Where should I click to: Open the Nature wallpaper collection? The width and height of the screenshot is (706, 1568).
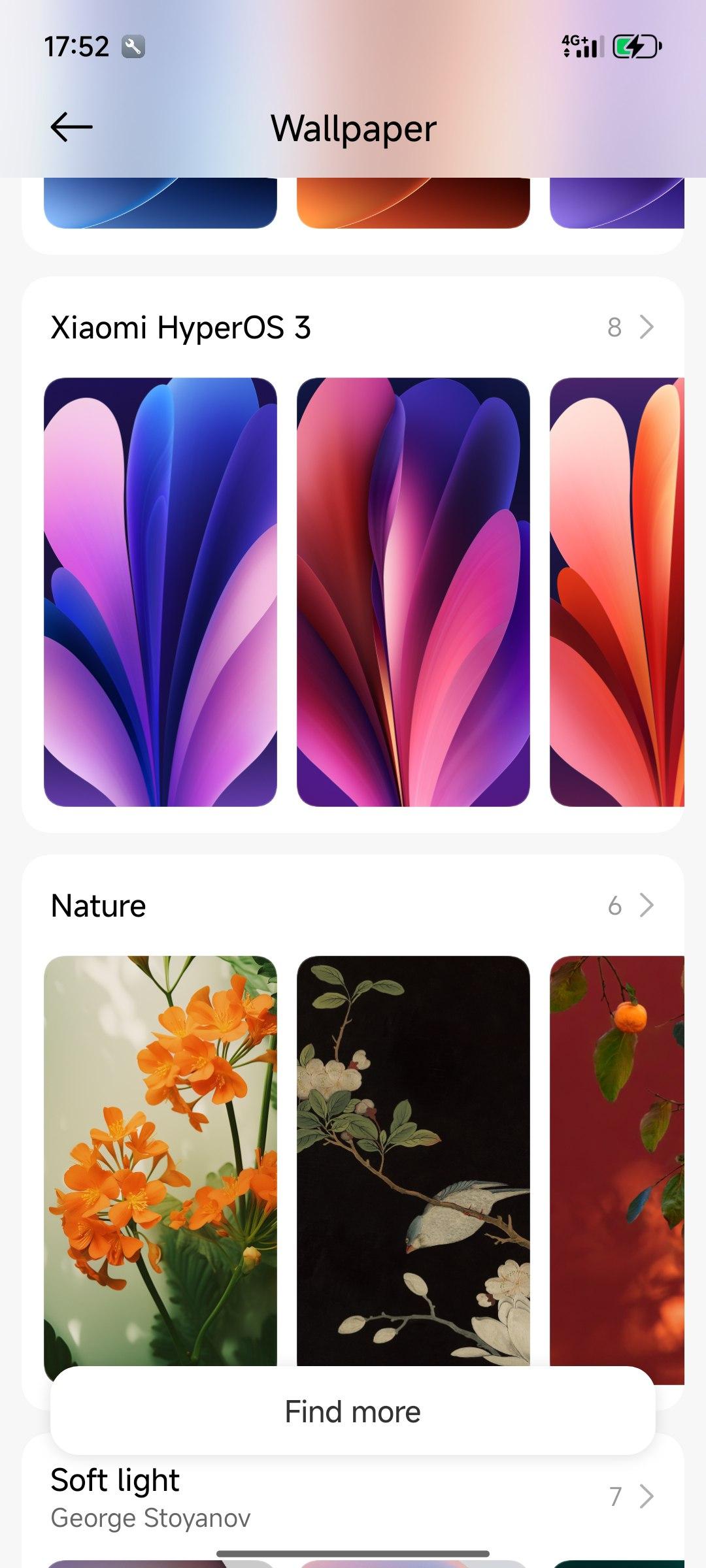pyautogui.click(x=630, y=906)
